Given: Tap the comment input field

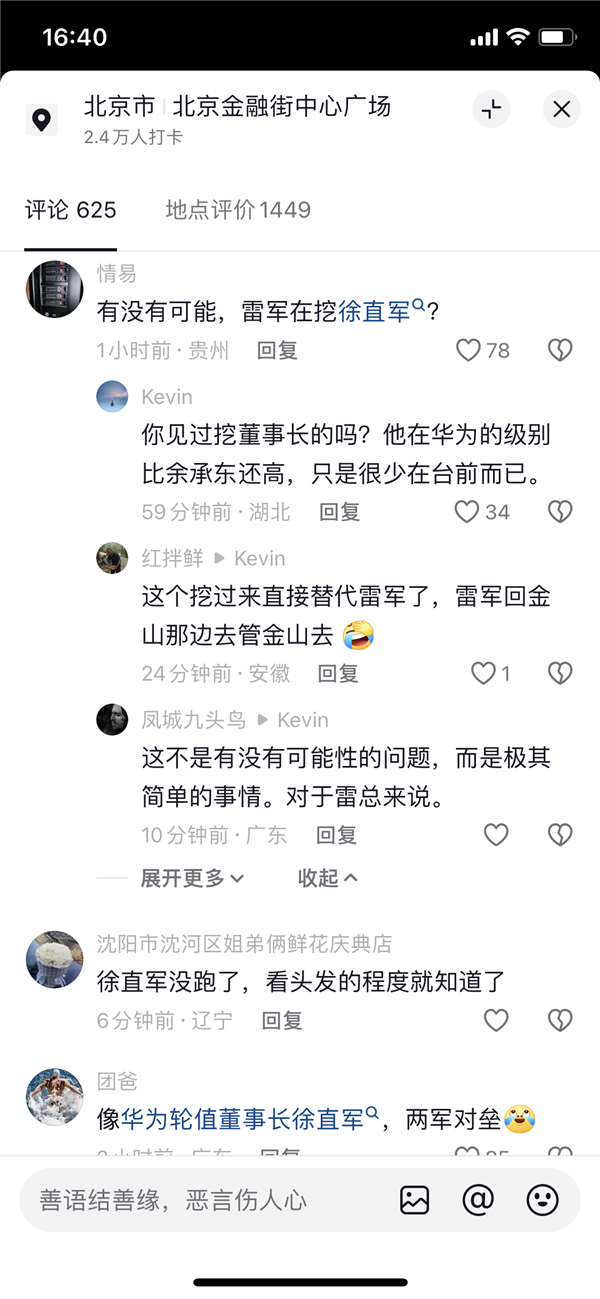Looking at the screenshot, I should coord(200,1200).
